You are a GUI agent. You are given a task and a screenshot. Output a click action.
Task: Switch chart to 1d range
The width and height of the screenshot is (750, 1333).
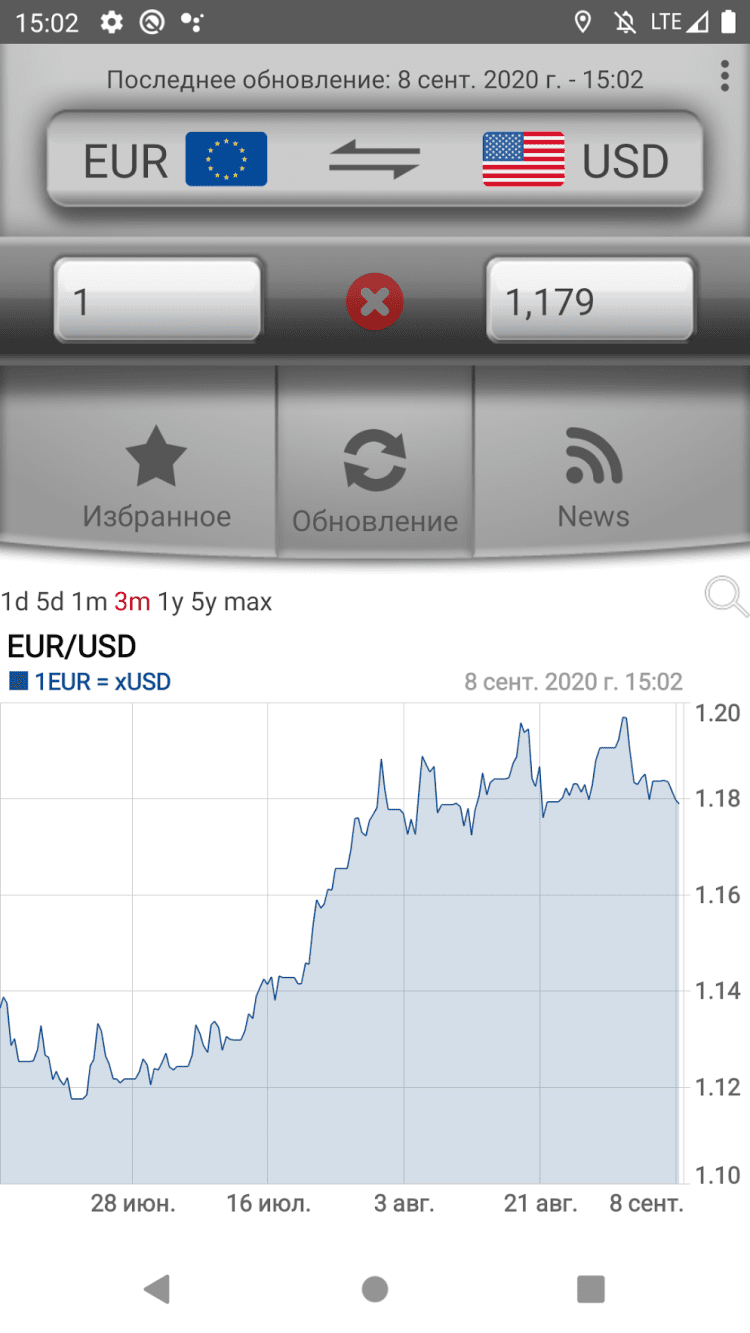click(x=15, y=602)
